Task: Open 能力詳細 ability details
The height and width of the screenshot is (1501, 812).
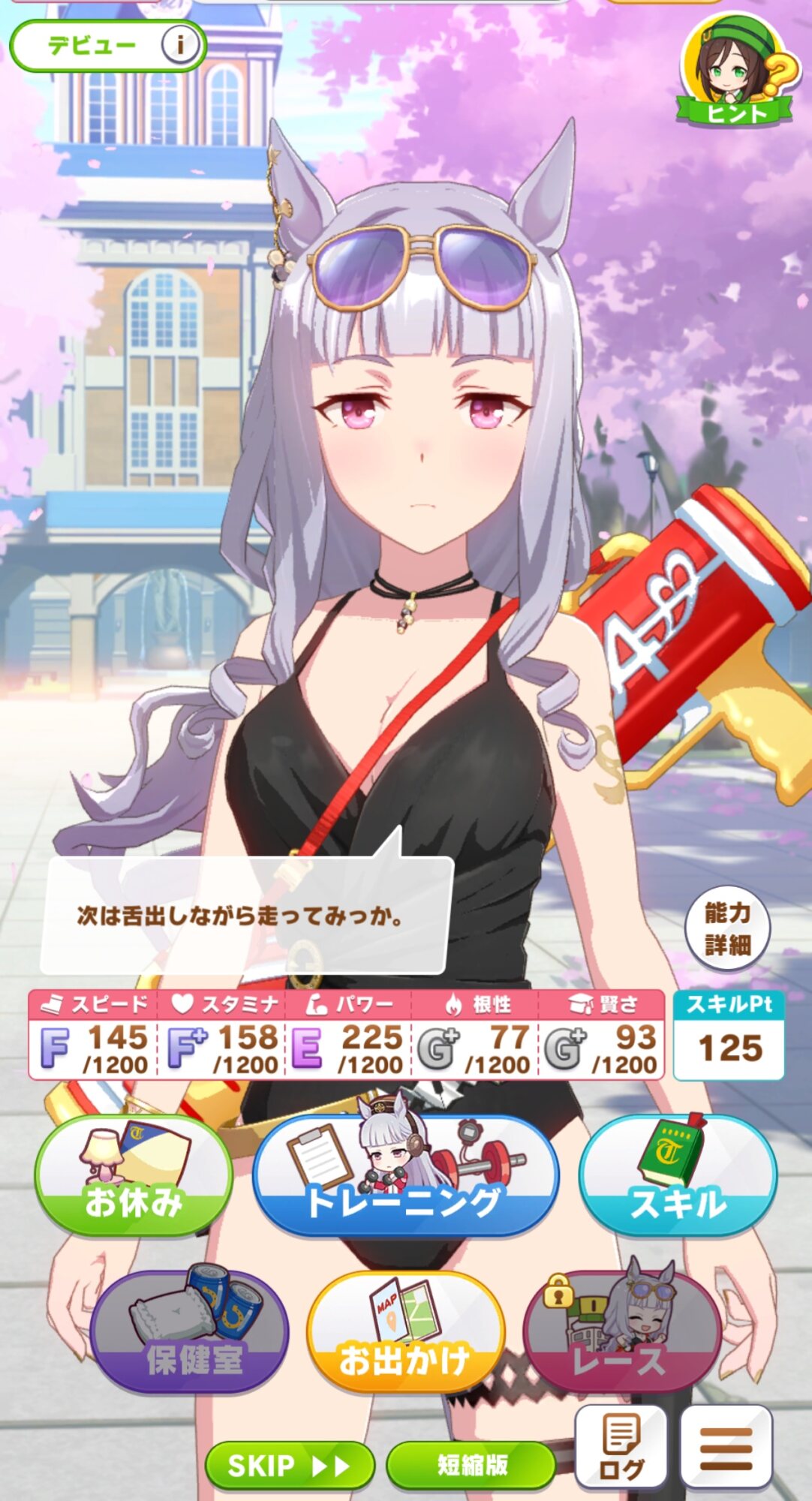Action: point(727,930)
